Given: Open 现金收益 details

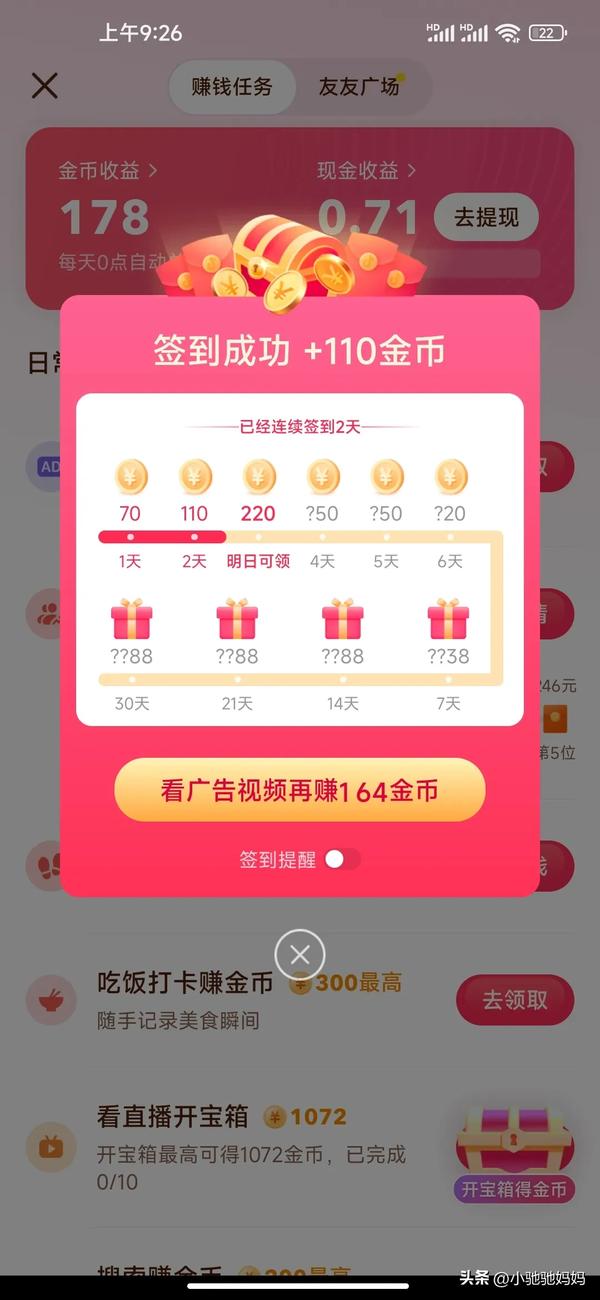Looking at the screenshot, I should tap(367, 171).
